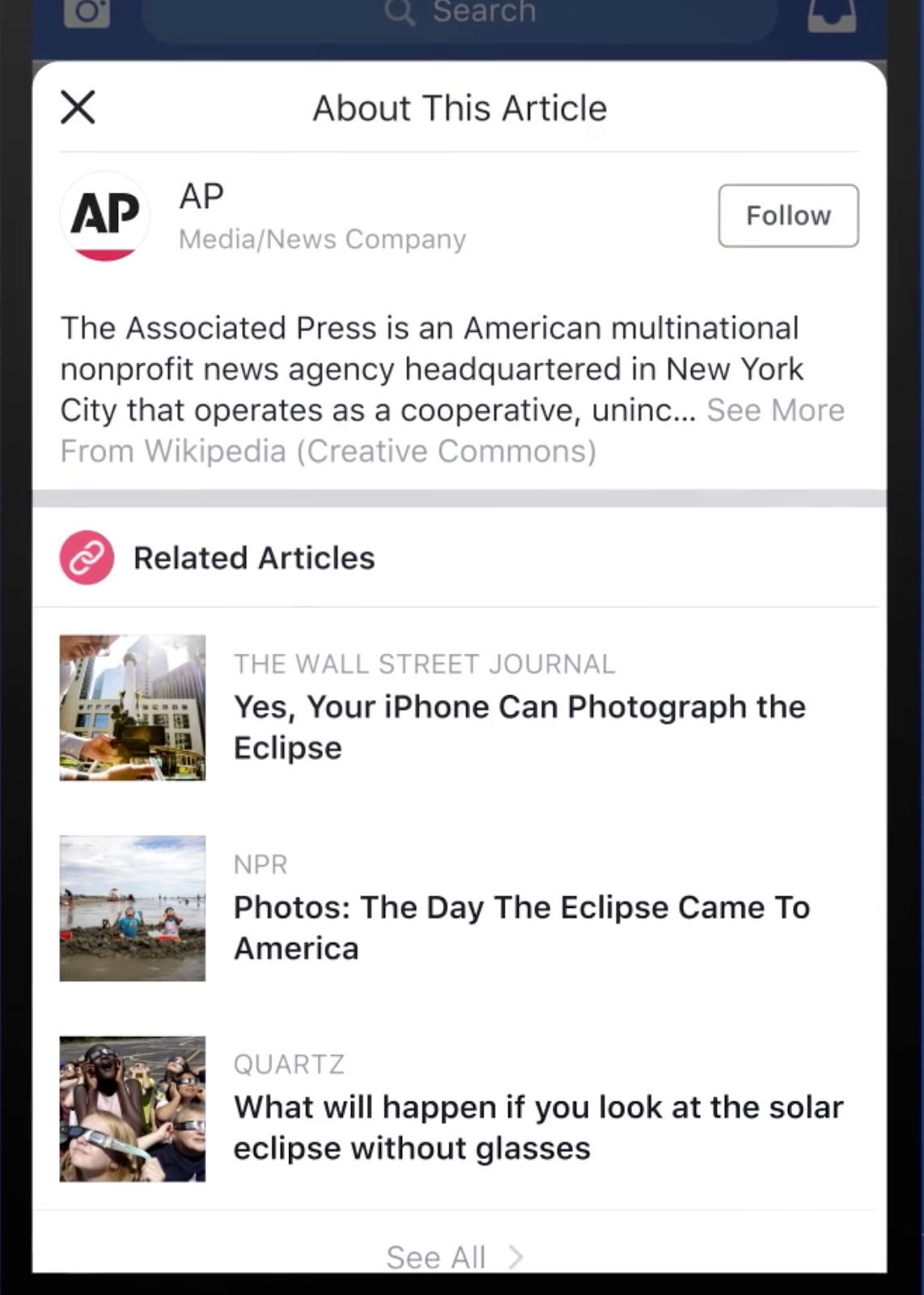Open the inbox icon in top bar
Screen dimensions: 924x1295
tap(831, 15)
